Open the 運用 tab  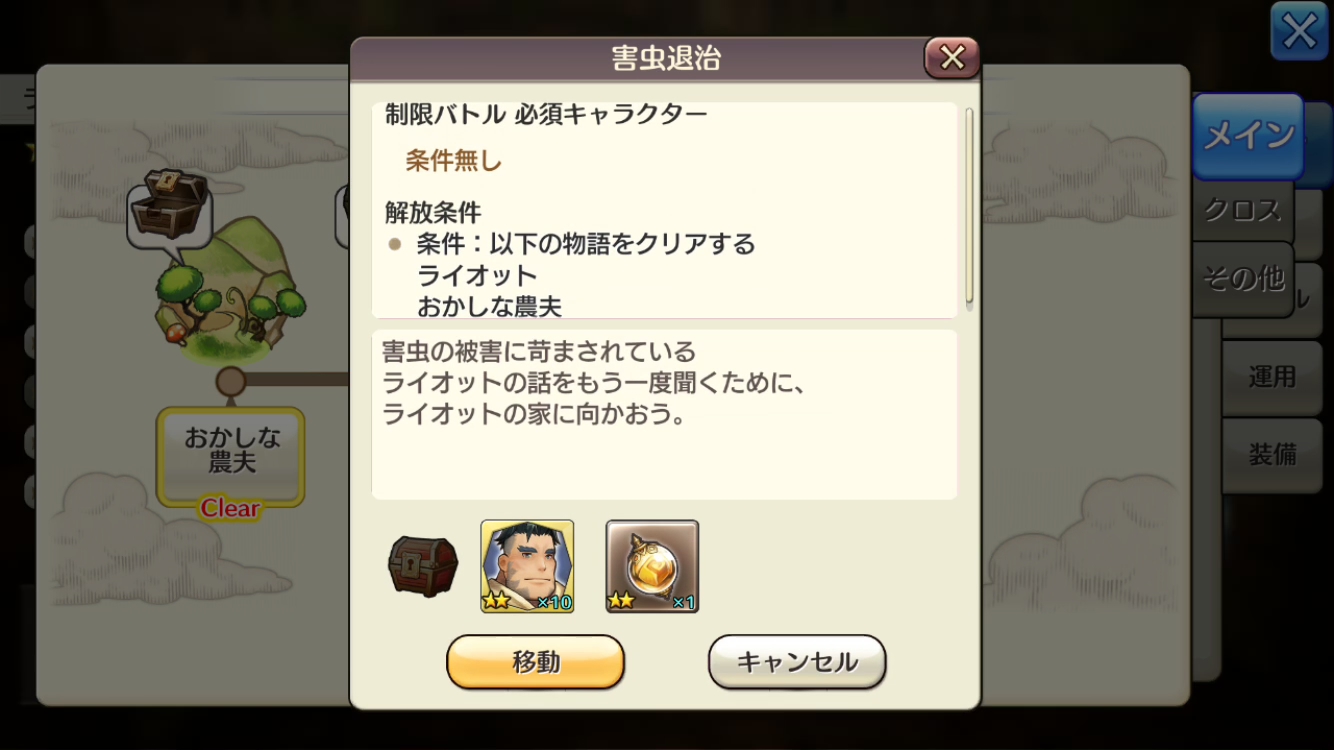pyautogui.click(x=1272, y=377)
